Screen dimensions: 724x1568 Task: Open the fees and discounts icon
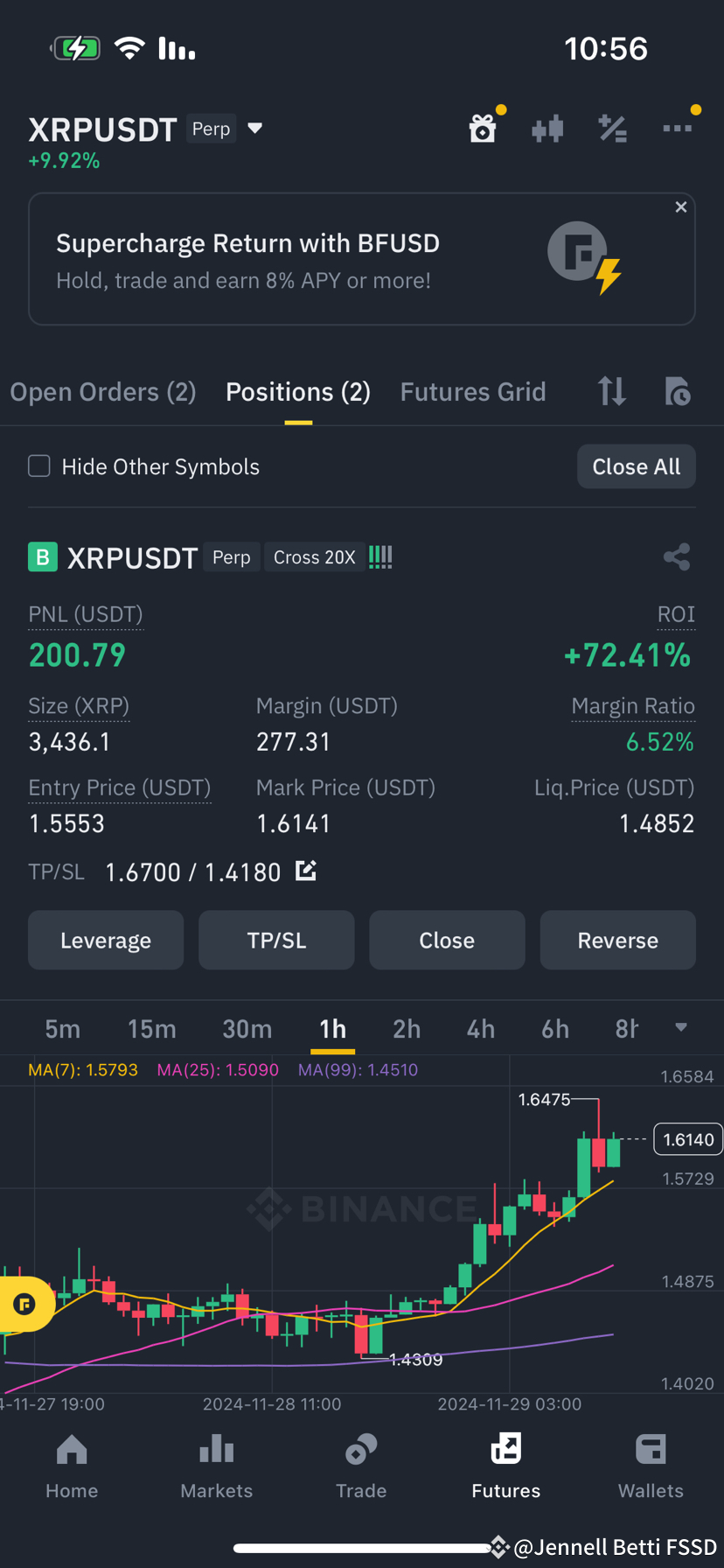pyautogui.click(x=612, y=128)
